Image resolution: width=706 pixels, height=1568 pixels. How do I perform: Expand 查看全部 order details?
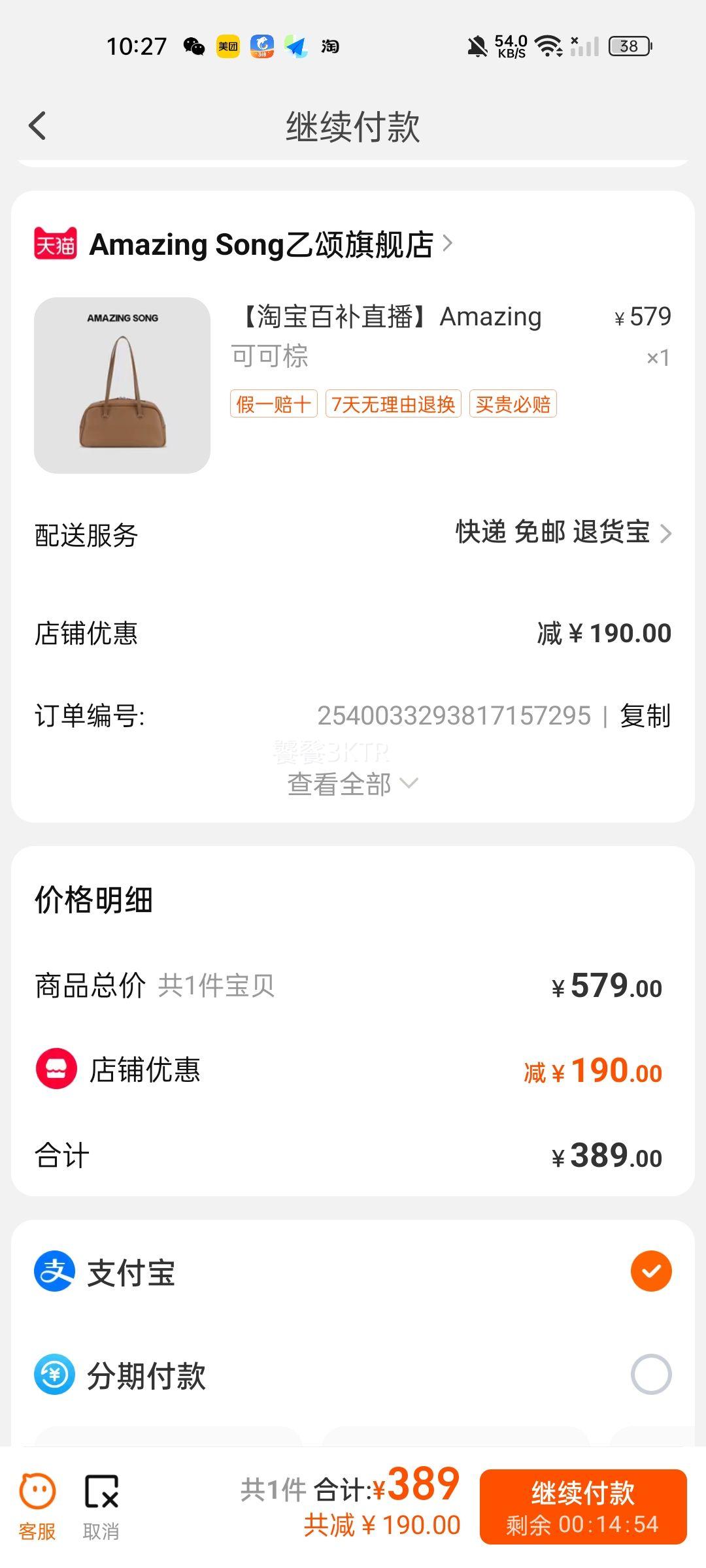coord(352,784)
